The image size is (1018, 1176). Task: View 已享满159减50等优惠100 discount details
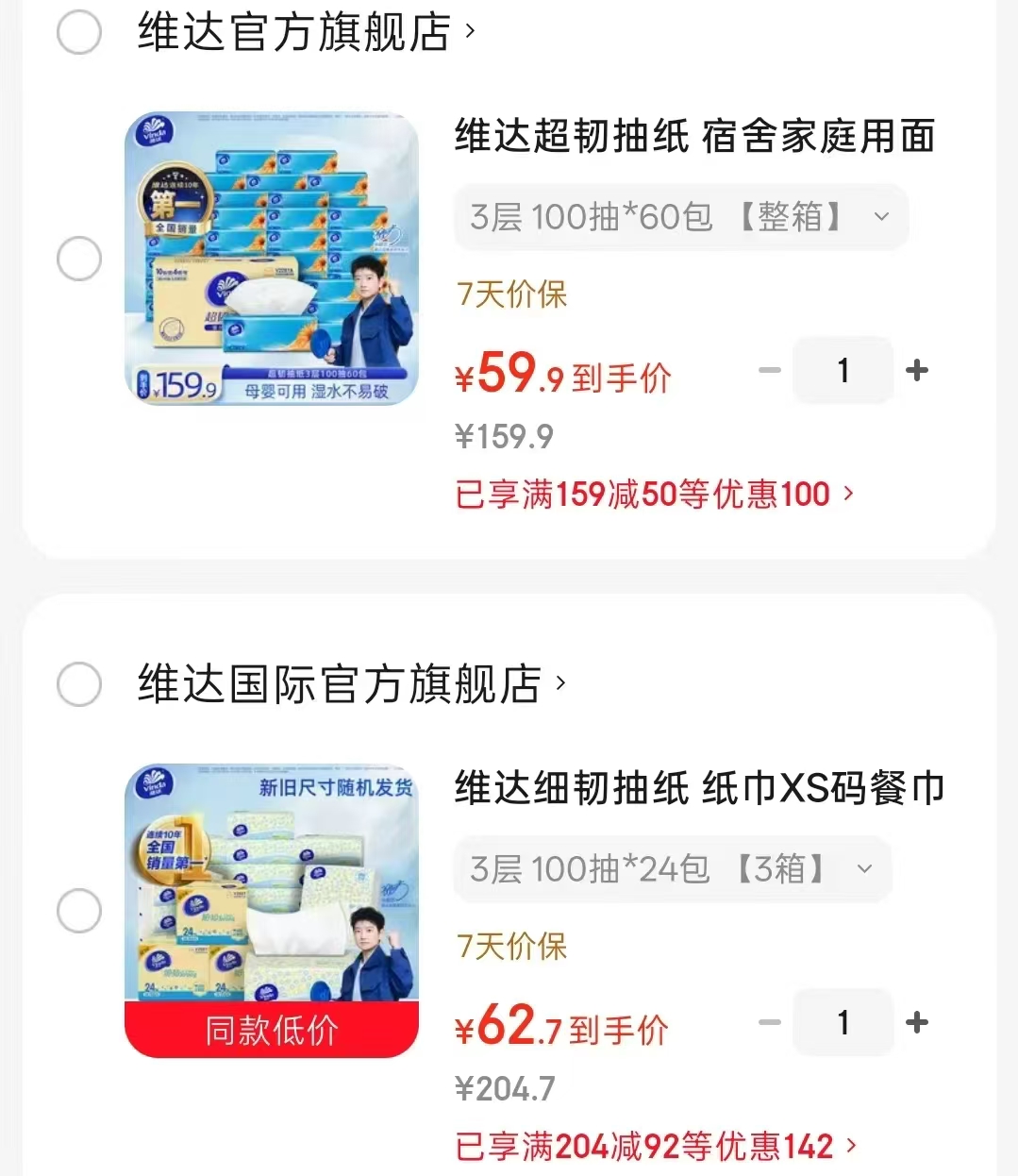point(654,494)
